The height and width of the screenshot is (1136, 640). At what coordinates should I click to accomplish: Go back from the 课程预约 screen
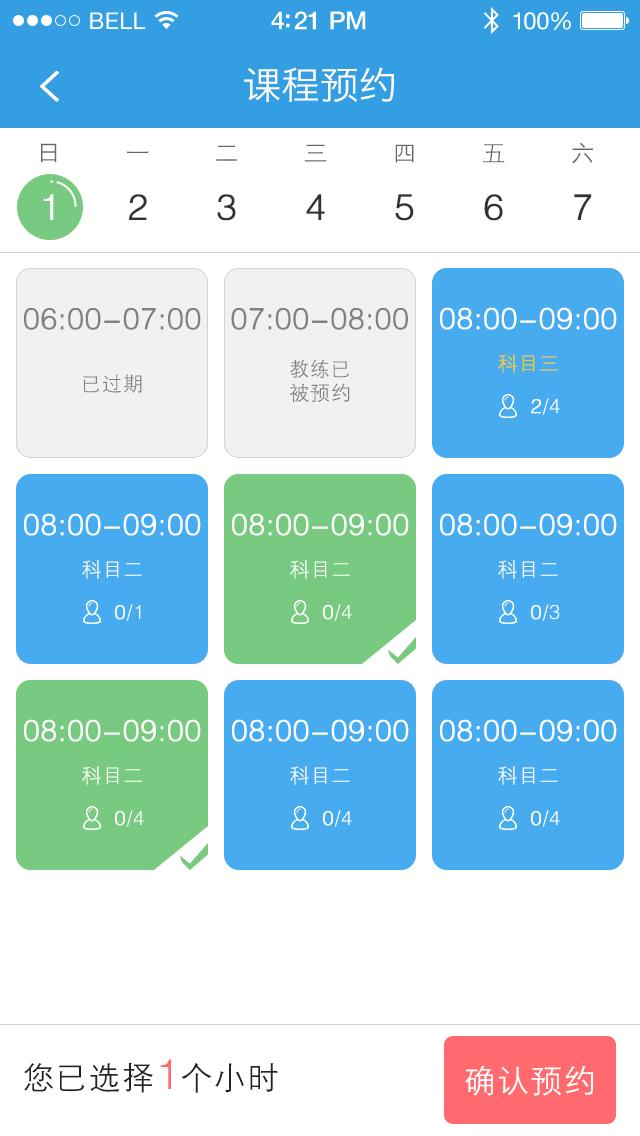(x=49, y=86)
